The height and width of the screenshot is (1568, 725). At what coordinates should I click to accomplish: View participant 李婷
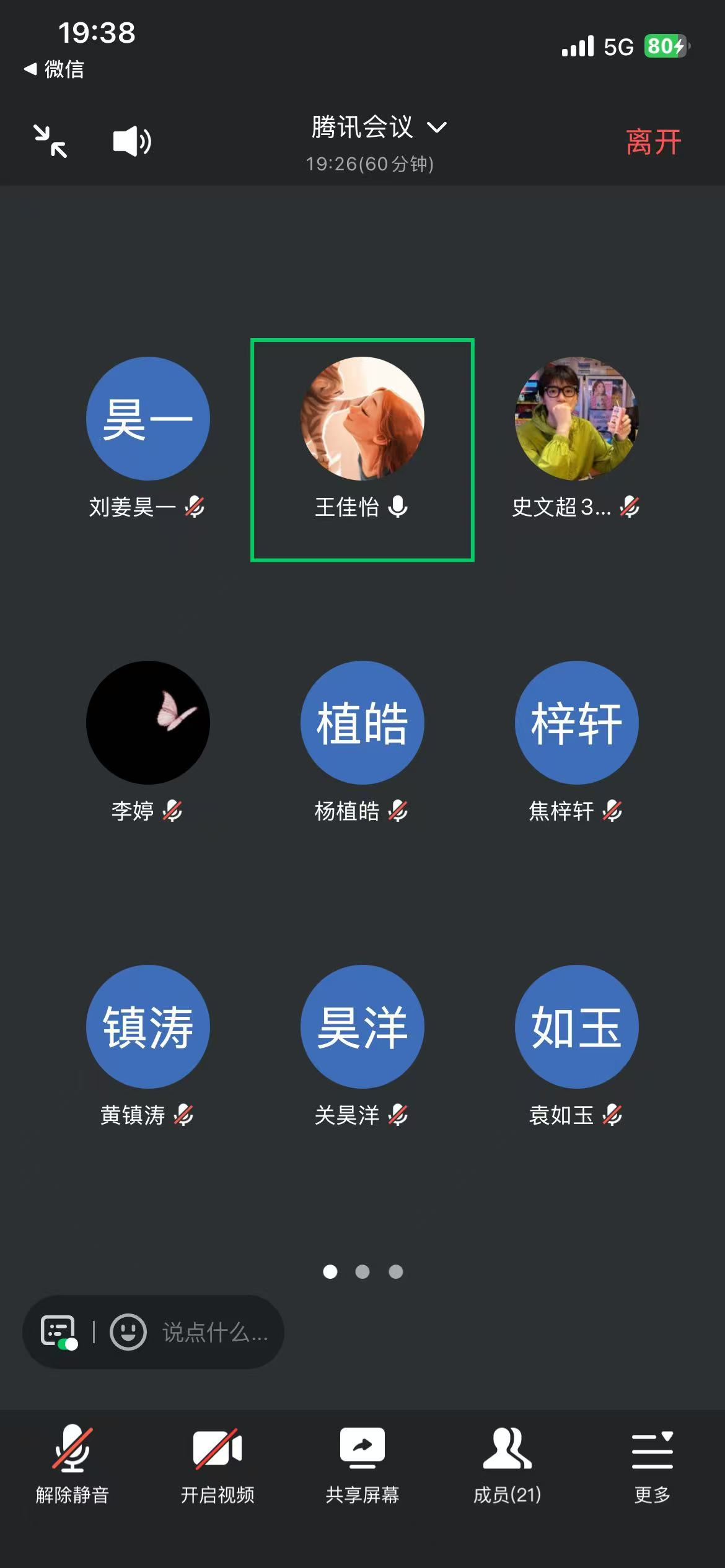[147, 723]
